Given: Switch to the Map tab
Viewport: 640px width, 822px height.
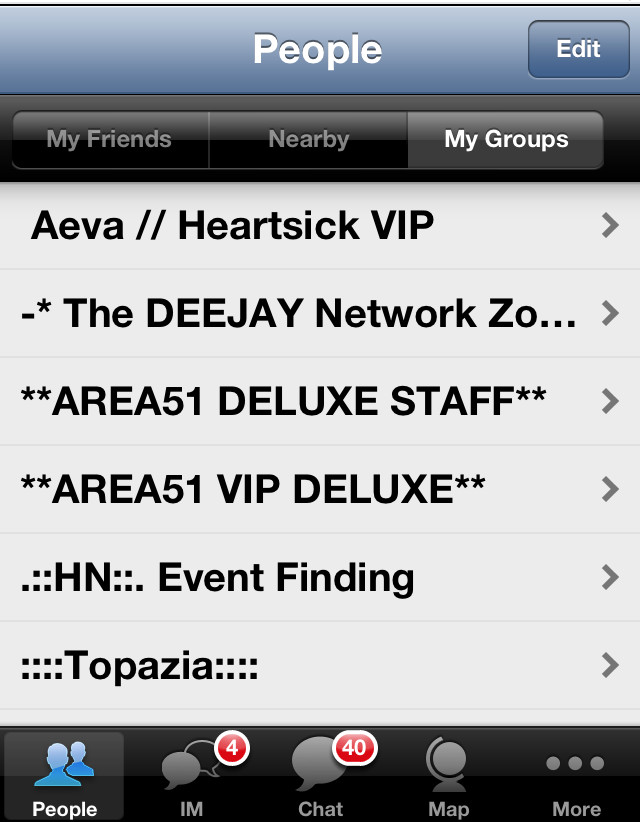Looking at the screenshot, I should coord(448,778).
